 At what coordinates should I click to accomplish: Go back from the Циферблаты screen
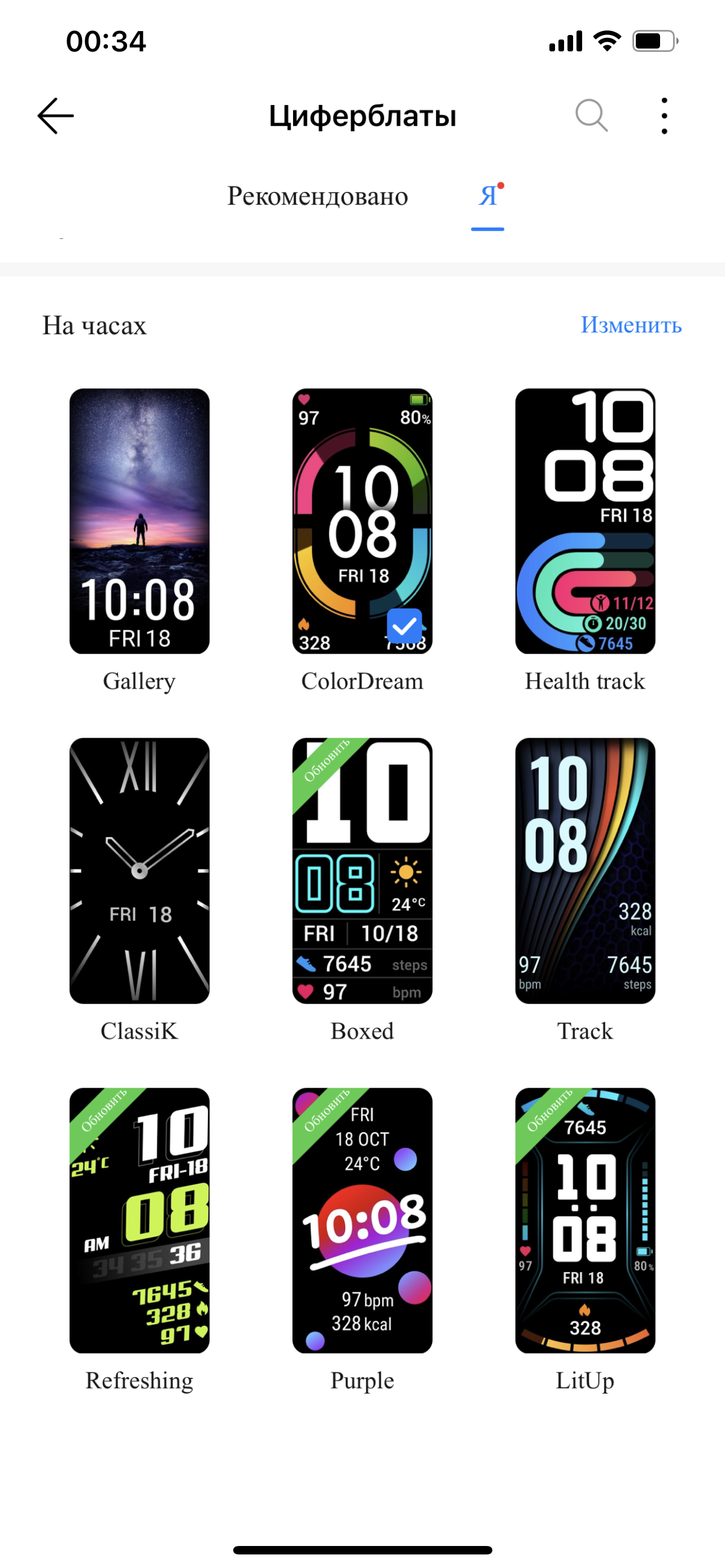[x=55, y=116]
